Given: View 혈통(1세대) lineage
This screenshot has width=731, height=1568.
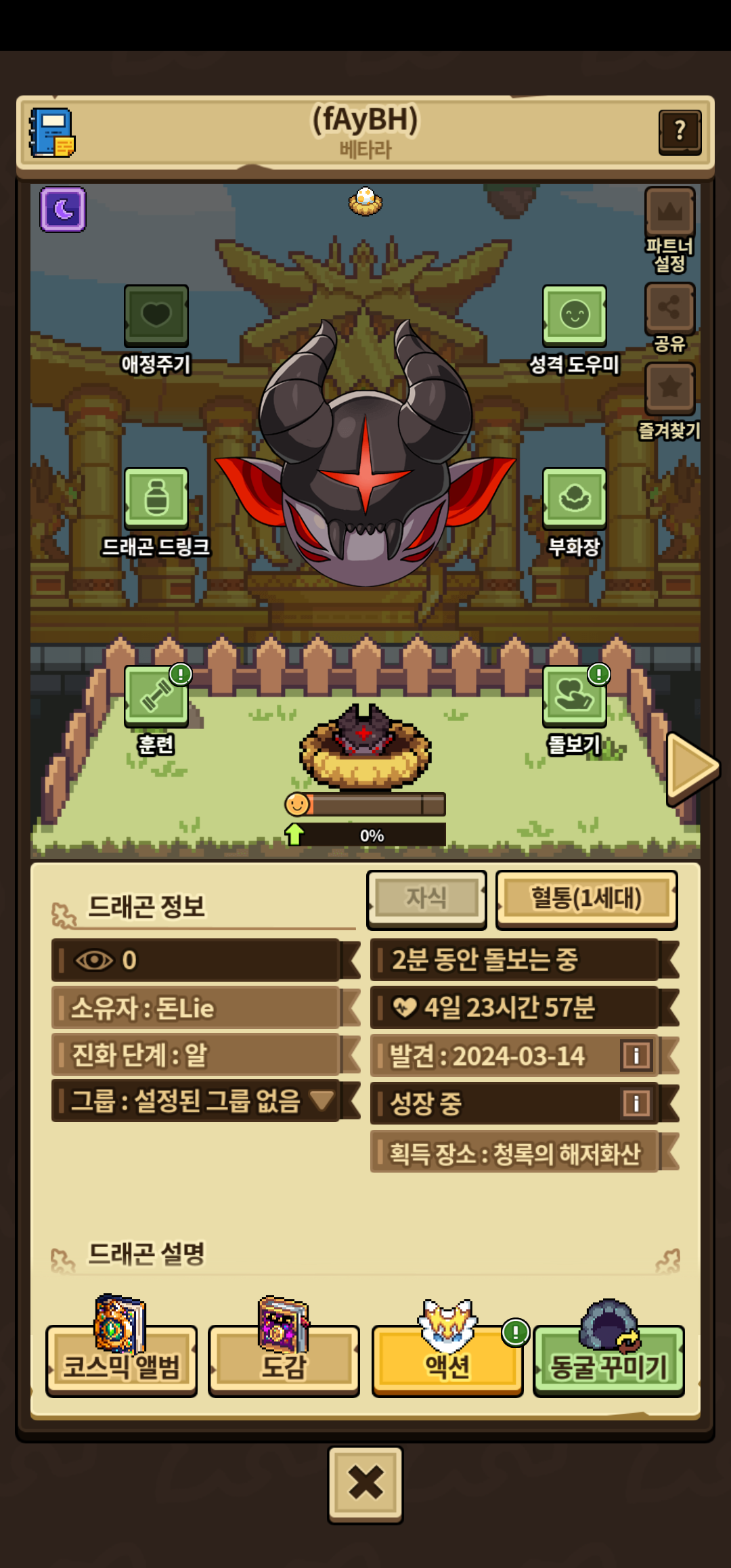Looking at the screenshot, I should (x=586, y=898).
